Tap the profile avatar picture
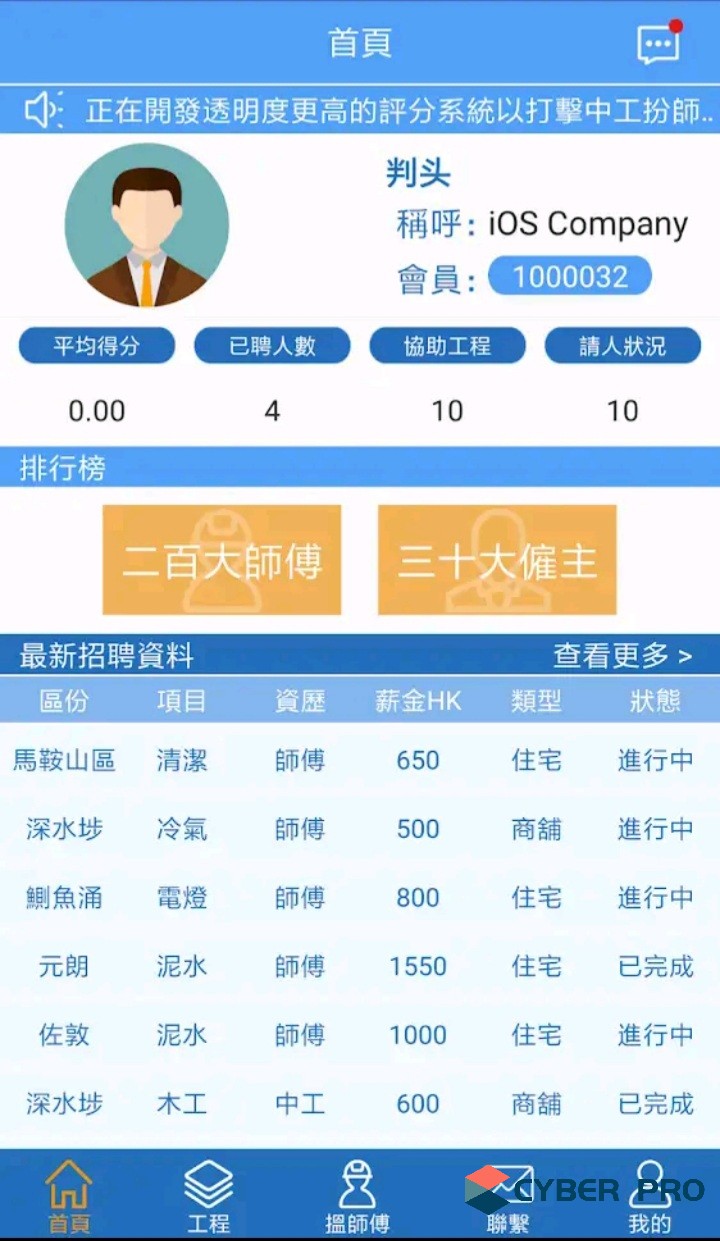720x1241 pixels. coord(147,225)
